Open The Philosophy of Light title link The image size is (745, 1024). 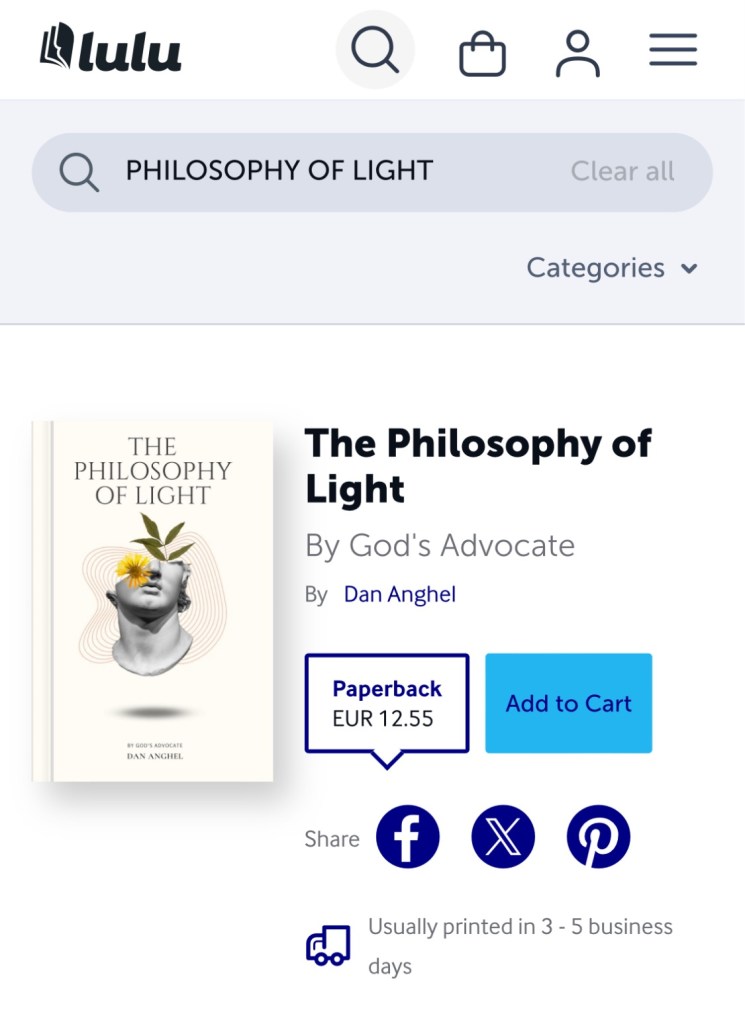[x=477, y=466]
